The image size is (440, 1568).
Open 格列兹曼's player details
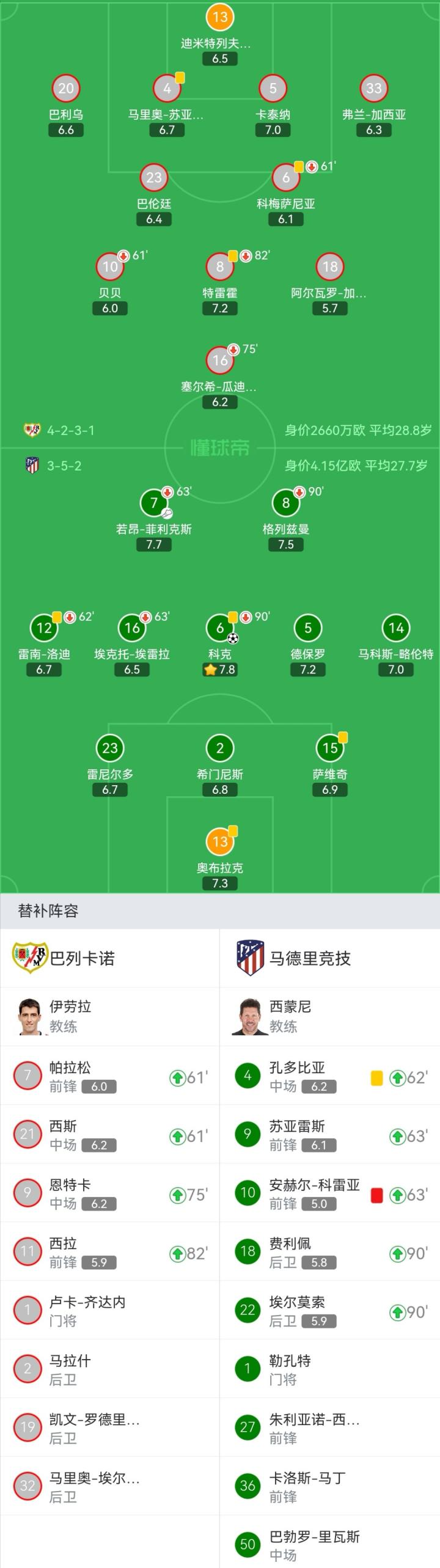coord(285,503)
